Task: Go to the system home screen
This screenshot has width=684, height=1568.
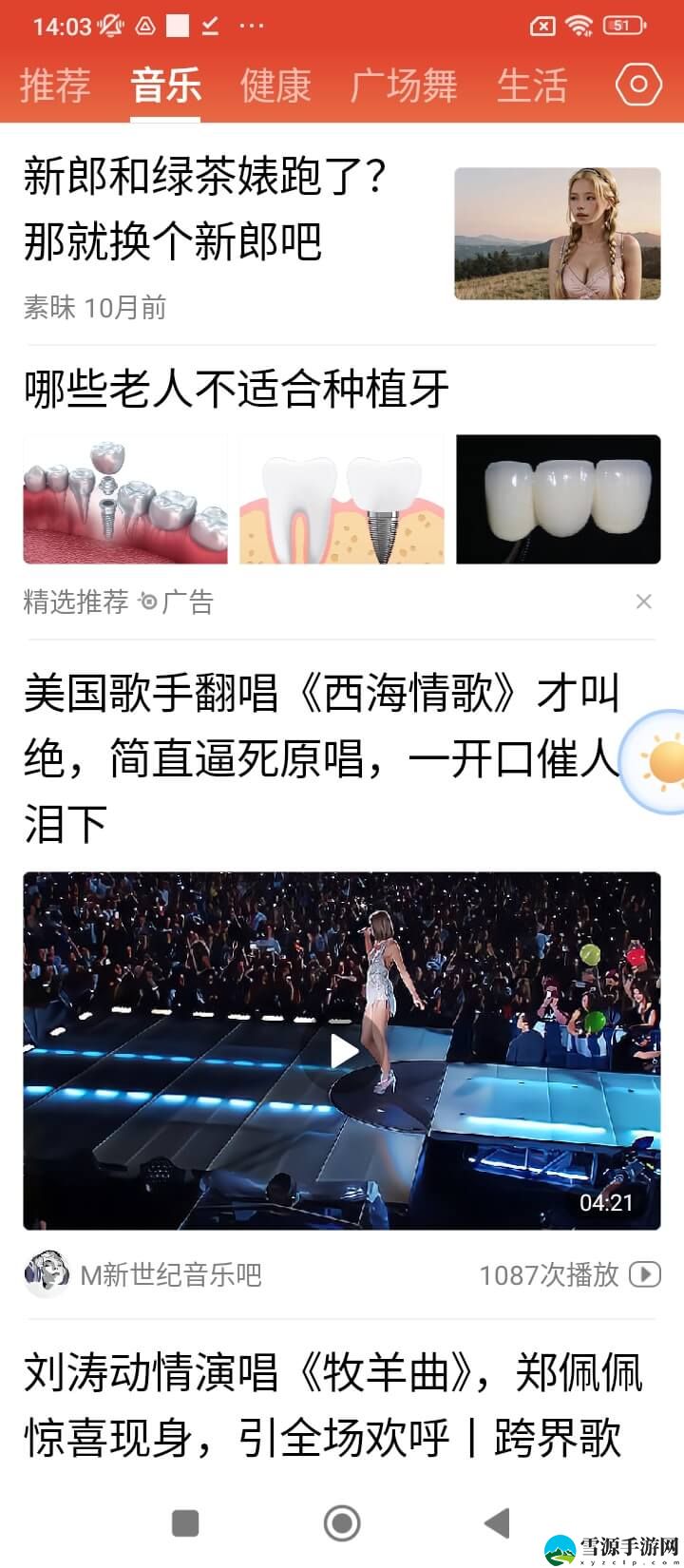Action: pos(342,1523)
